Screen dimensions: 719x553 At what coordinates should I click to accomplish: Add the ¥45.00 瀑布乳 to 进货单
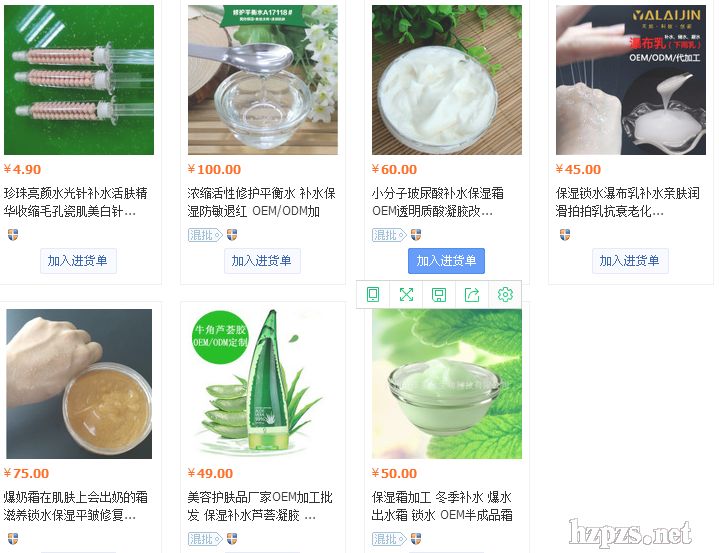629,261
